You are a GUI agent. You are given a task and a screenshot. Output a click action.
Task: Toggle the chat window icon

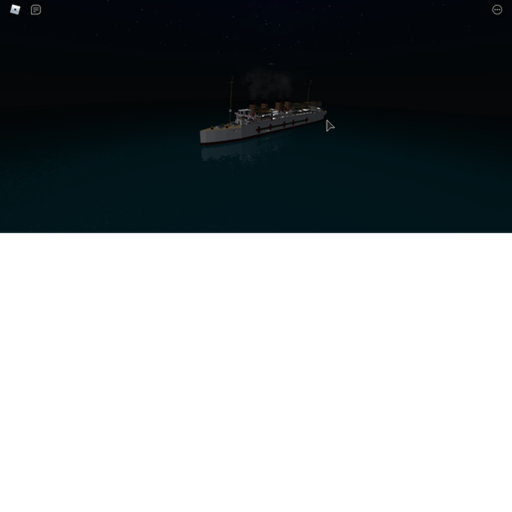pyautogui.click(x=36, y=10)
